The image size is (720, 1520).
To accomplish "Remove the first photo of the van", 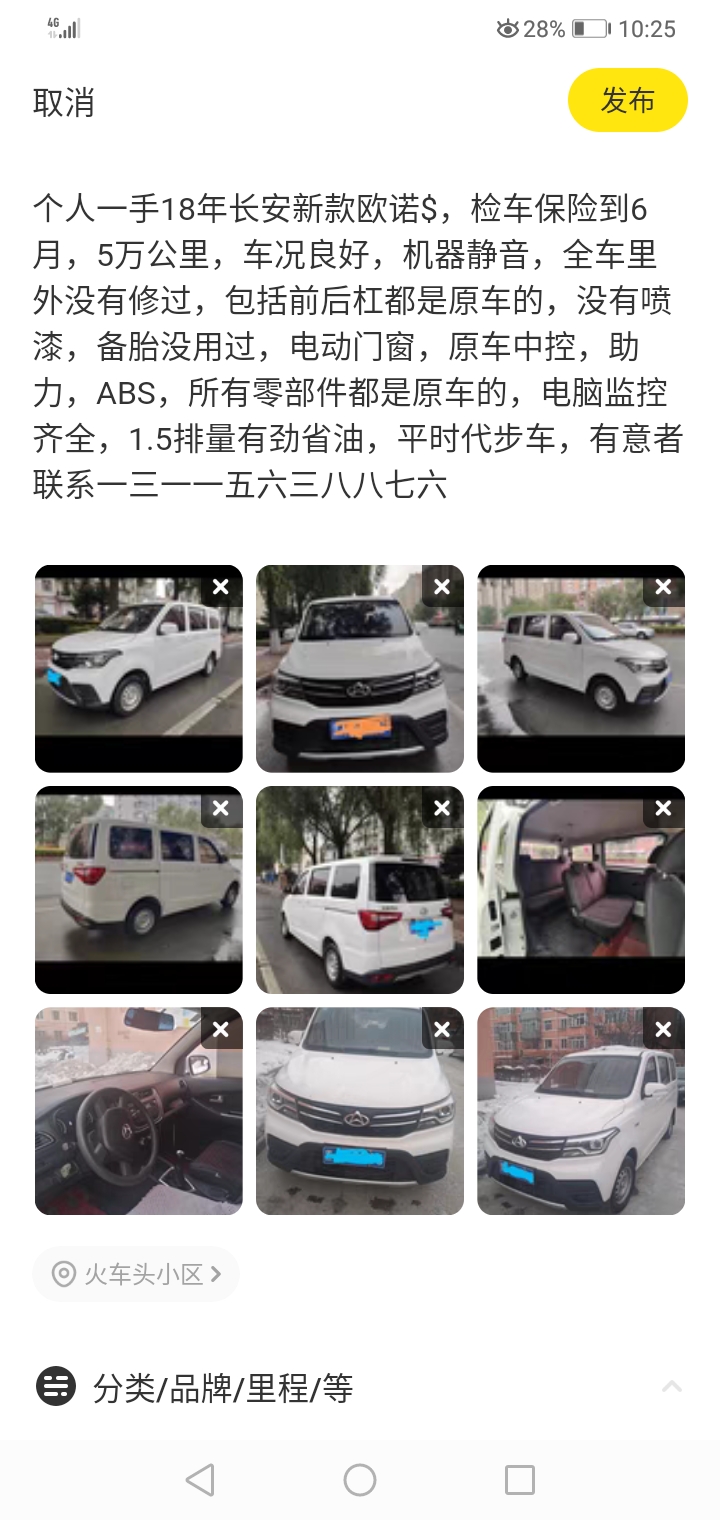I will 221,587.
